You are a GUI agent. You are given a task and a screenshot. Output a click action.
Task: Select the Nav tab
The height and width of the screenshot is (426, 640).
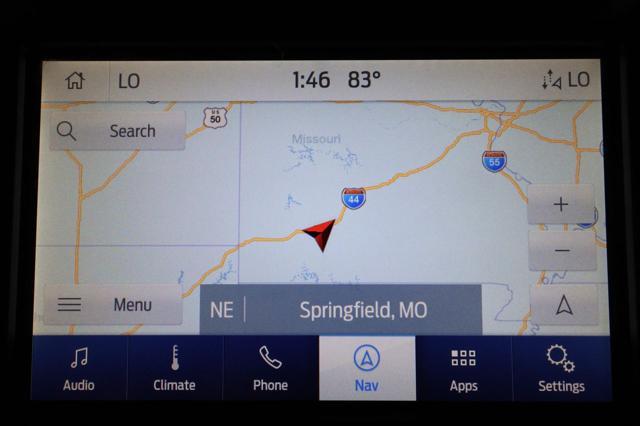(x=367, y=368)
